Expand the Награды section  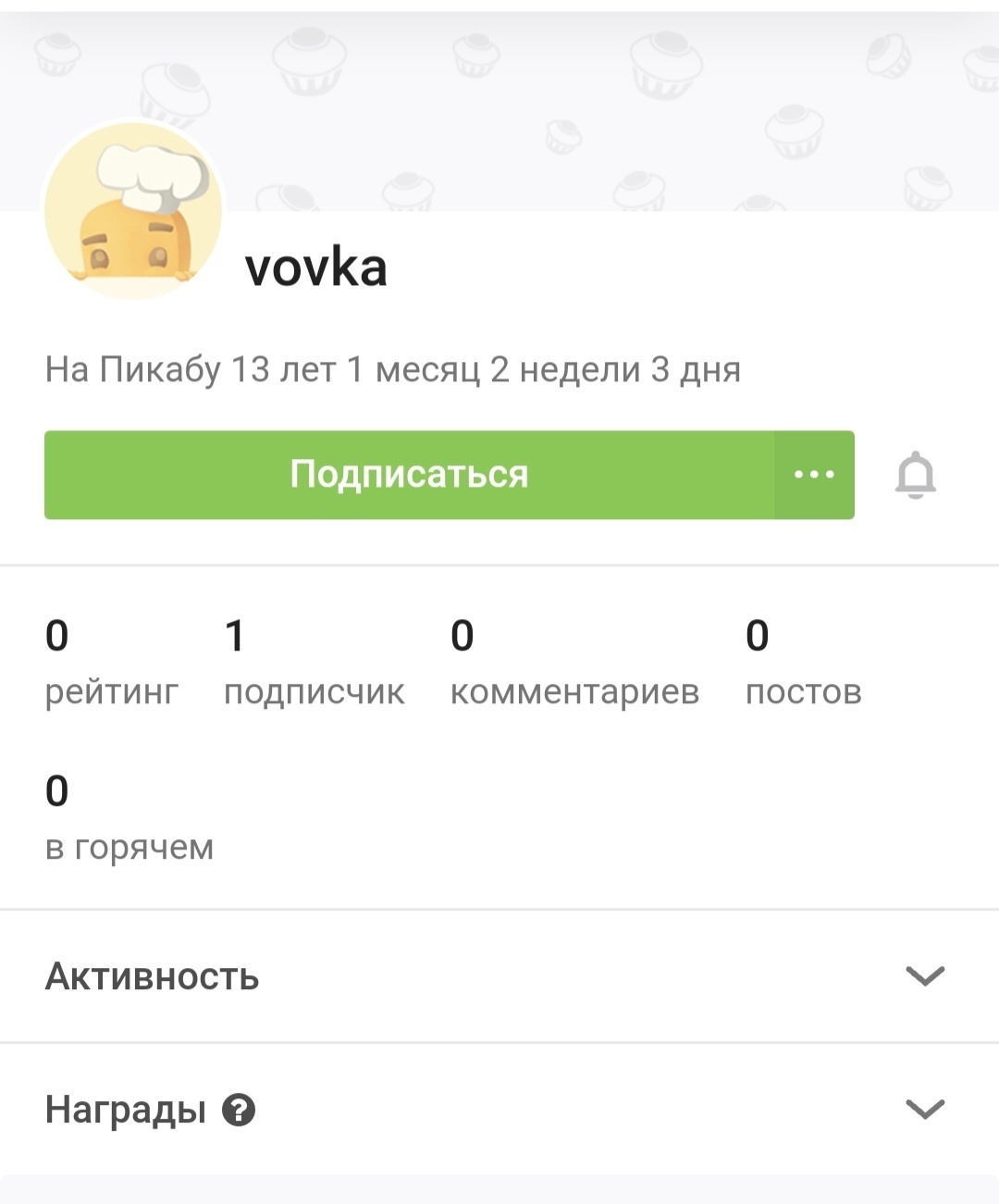pos(924,1109)
